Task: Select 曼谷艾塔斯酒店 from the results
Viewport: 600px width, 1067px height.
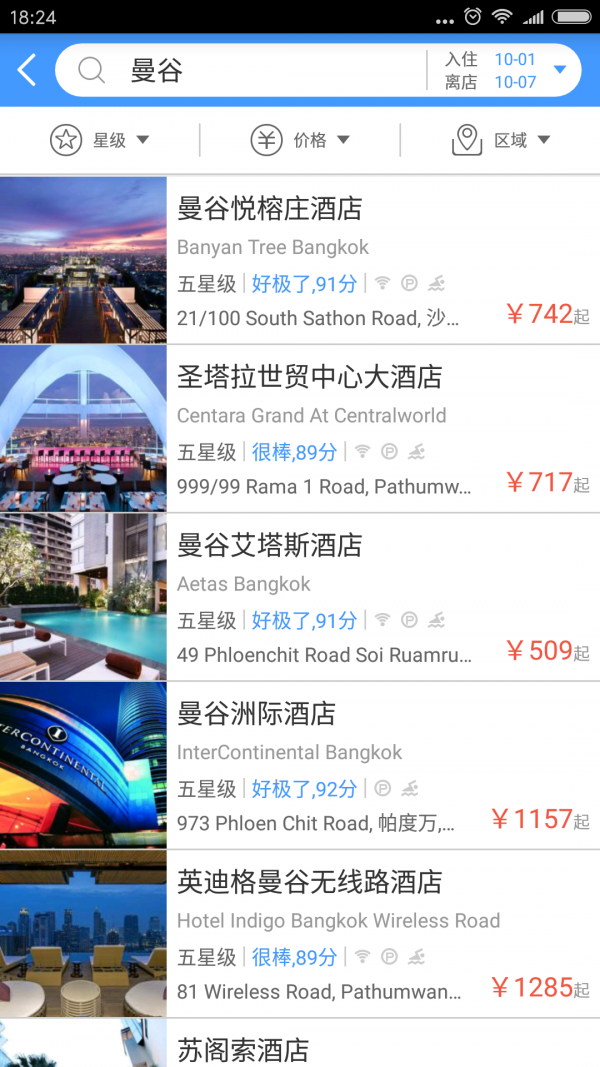Action: (x=300, y=597)
